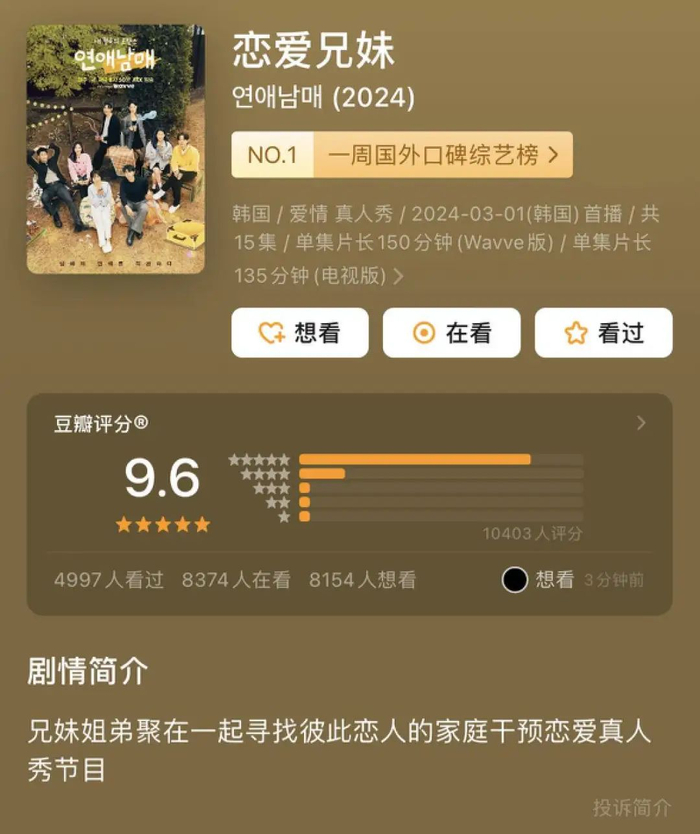Open the 一周国外口碑综艺榜 ranking banner
The image size is (700, 834).
click(402, 155)
